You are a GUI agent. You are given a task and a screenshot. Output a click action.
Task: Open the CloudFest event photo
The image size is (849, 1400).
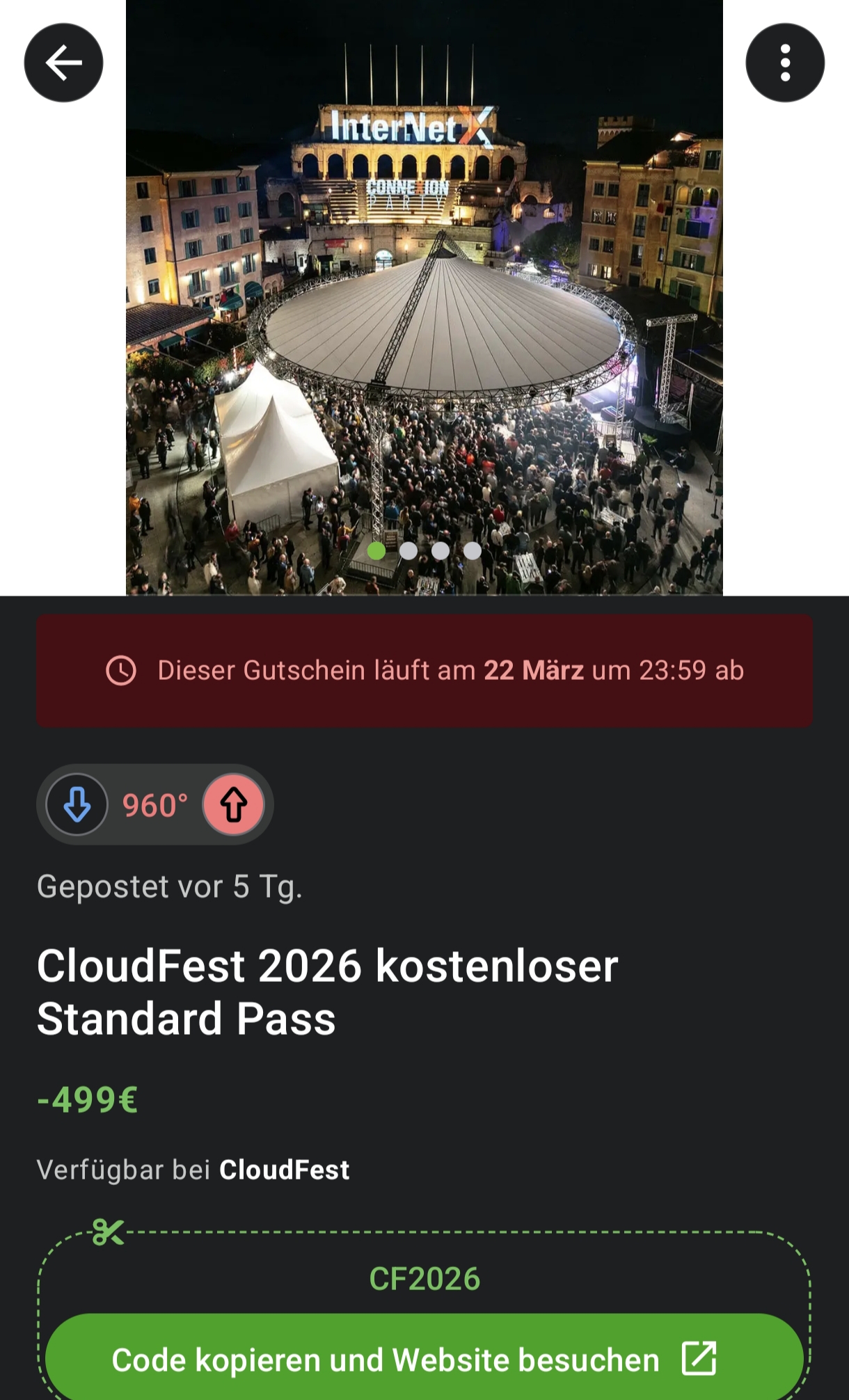click(x=424, y=292)
